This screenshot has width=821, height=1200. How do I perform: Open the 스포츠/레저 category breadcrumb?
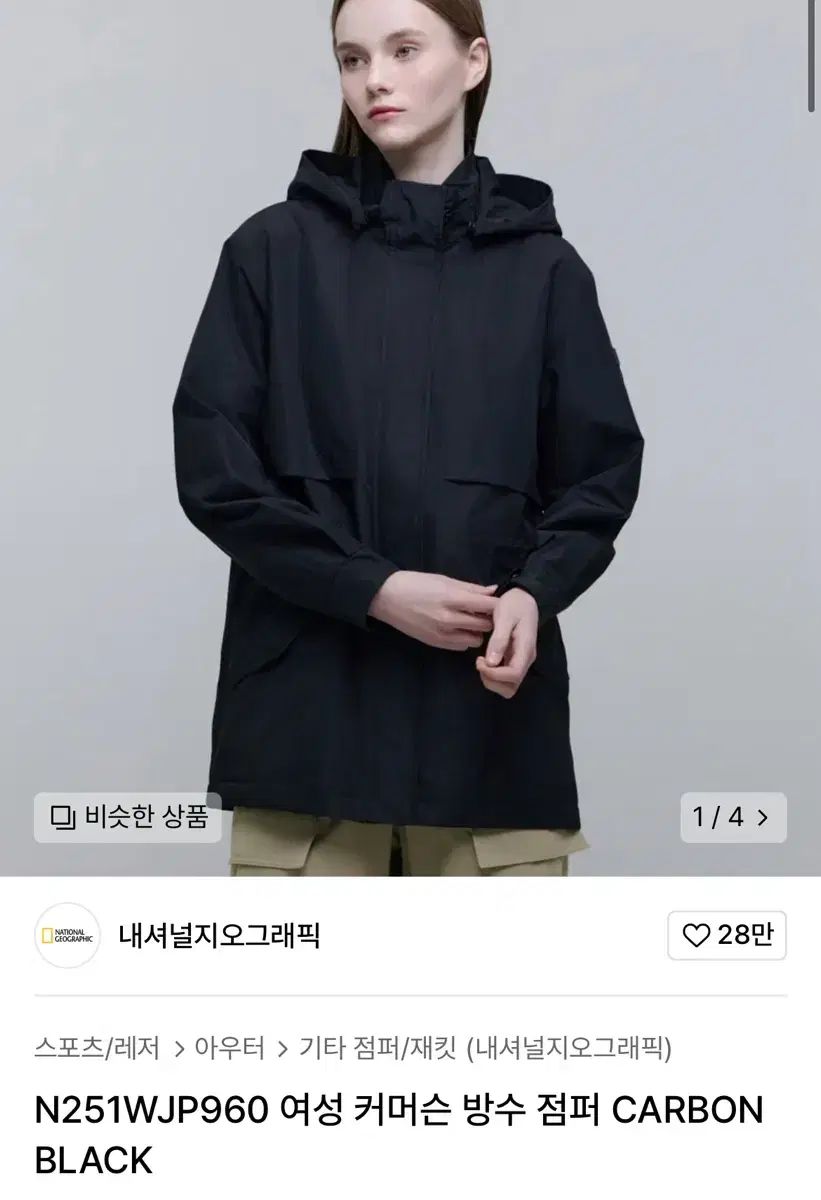pos(97,1048)
